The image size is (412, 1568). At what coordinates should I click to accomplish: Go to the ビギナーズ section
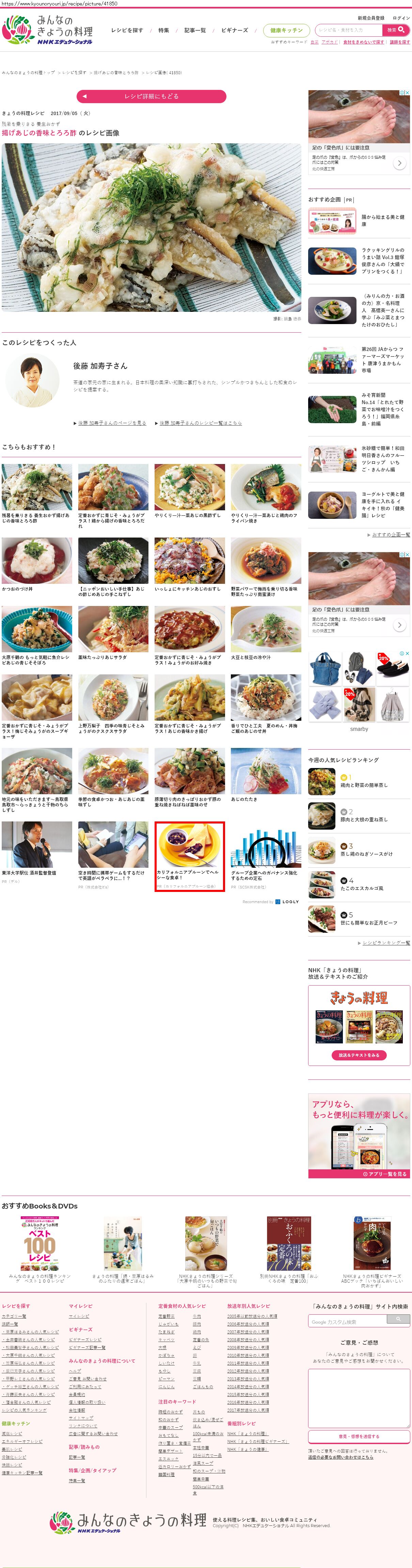tap(234, 30)
